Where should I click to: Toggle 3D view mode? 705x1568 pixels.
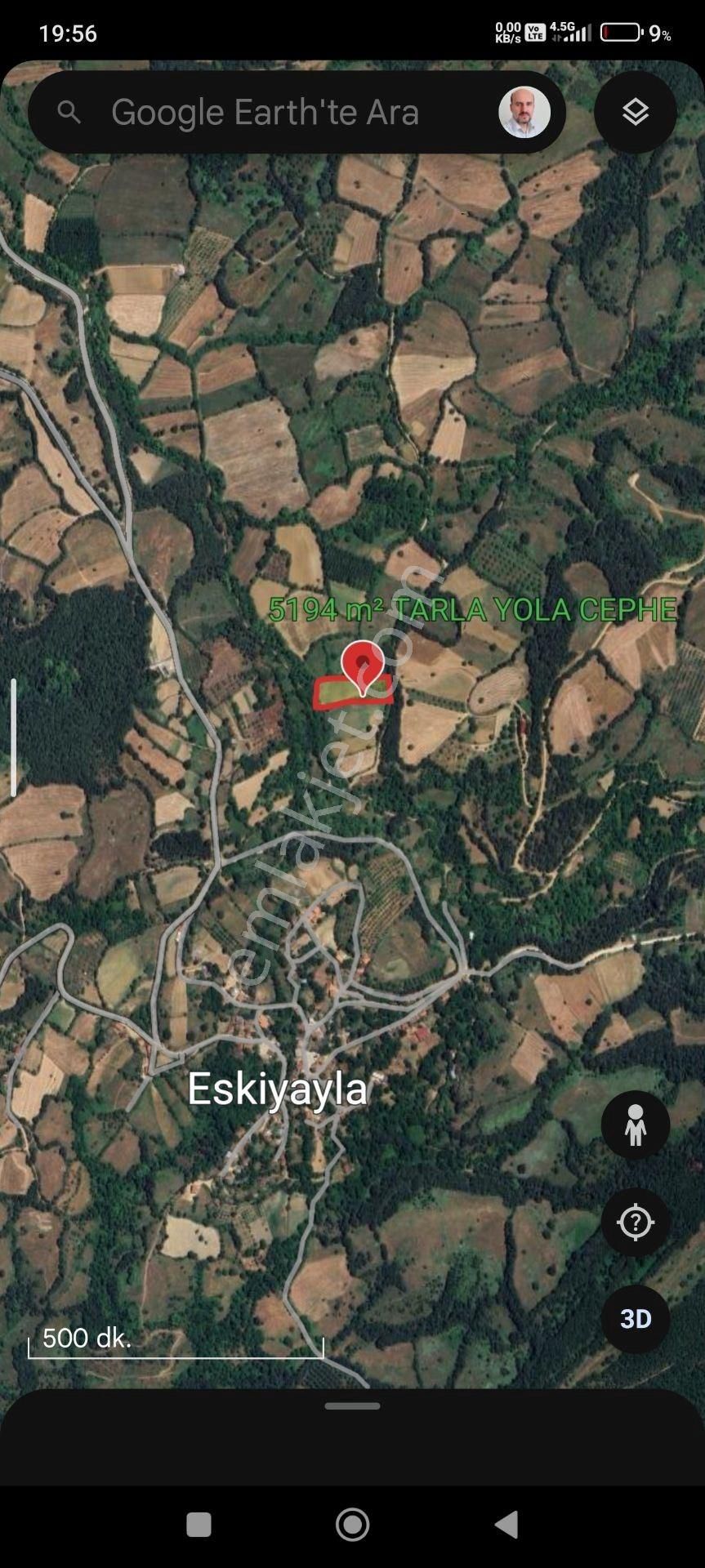click(636, 1319)
